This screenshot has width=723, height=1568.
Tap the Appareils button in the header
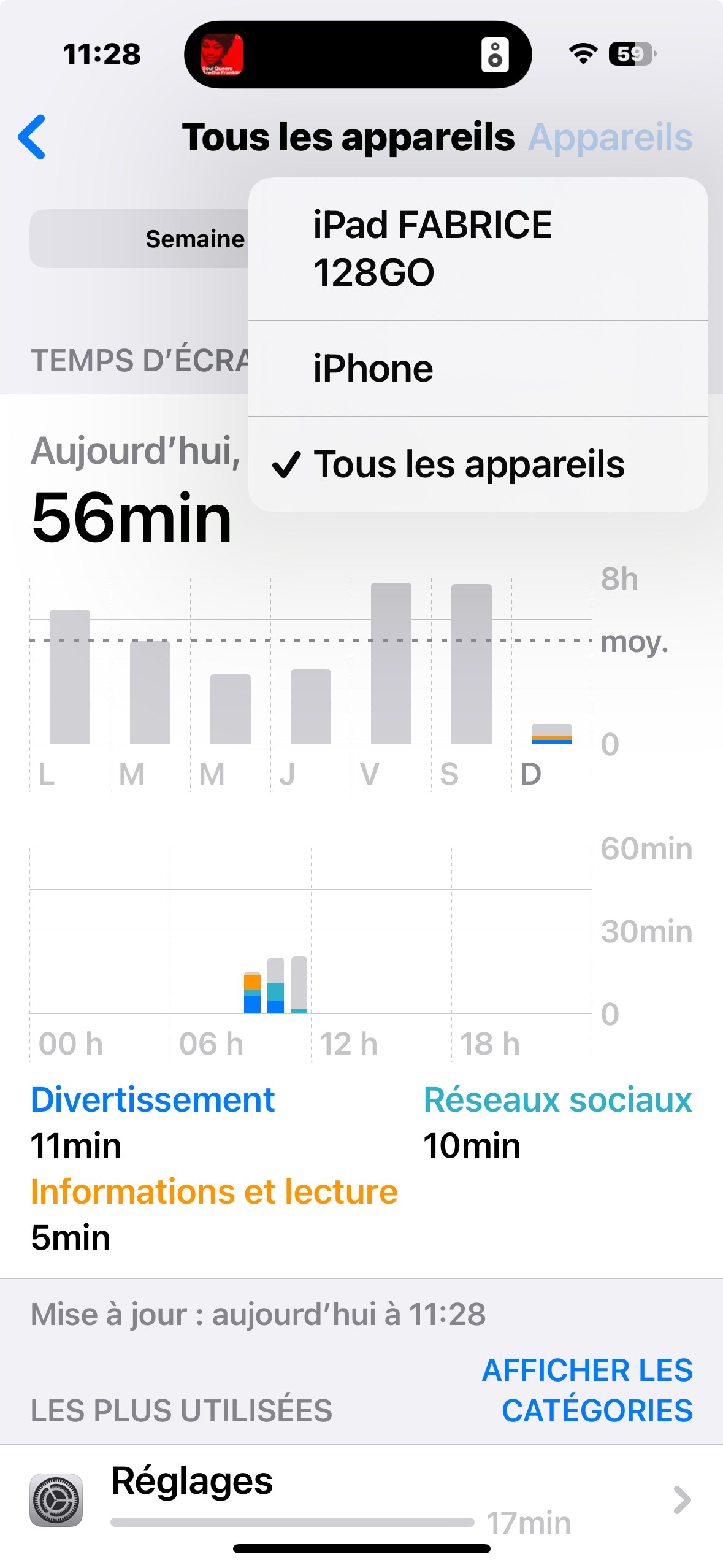[610, 137]
